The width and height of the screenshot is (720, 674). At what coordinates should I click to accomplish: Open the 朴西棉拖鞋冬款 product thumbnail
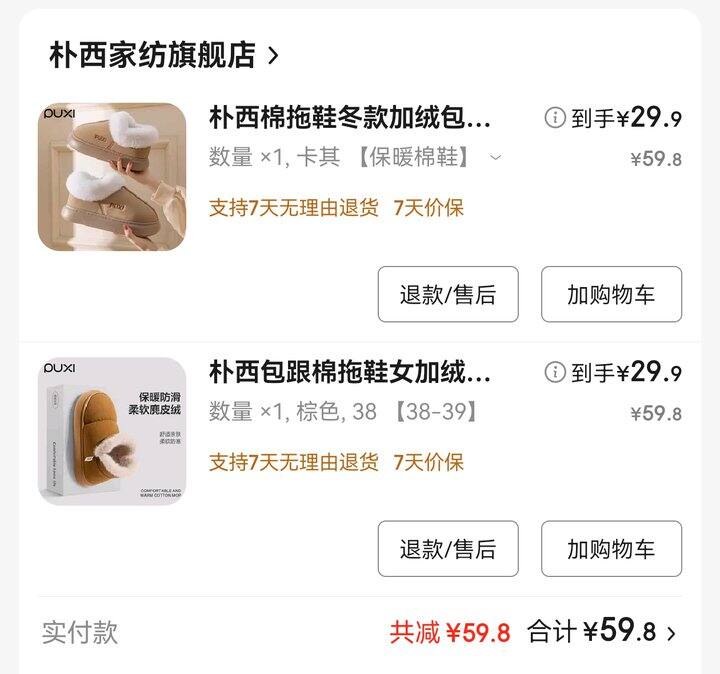pyautogui.click(x=112, y=177)
